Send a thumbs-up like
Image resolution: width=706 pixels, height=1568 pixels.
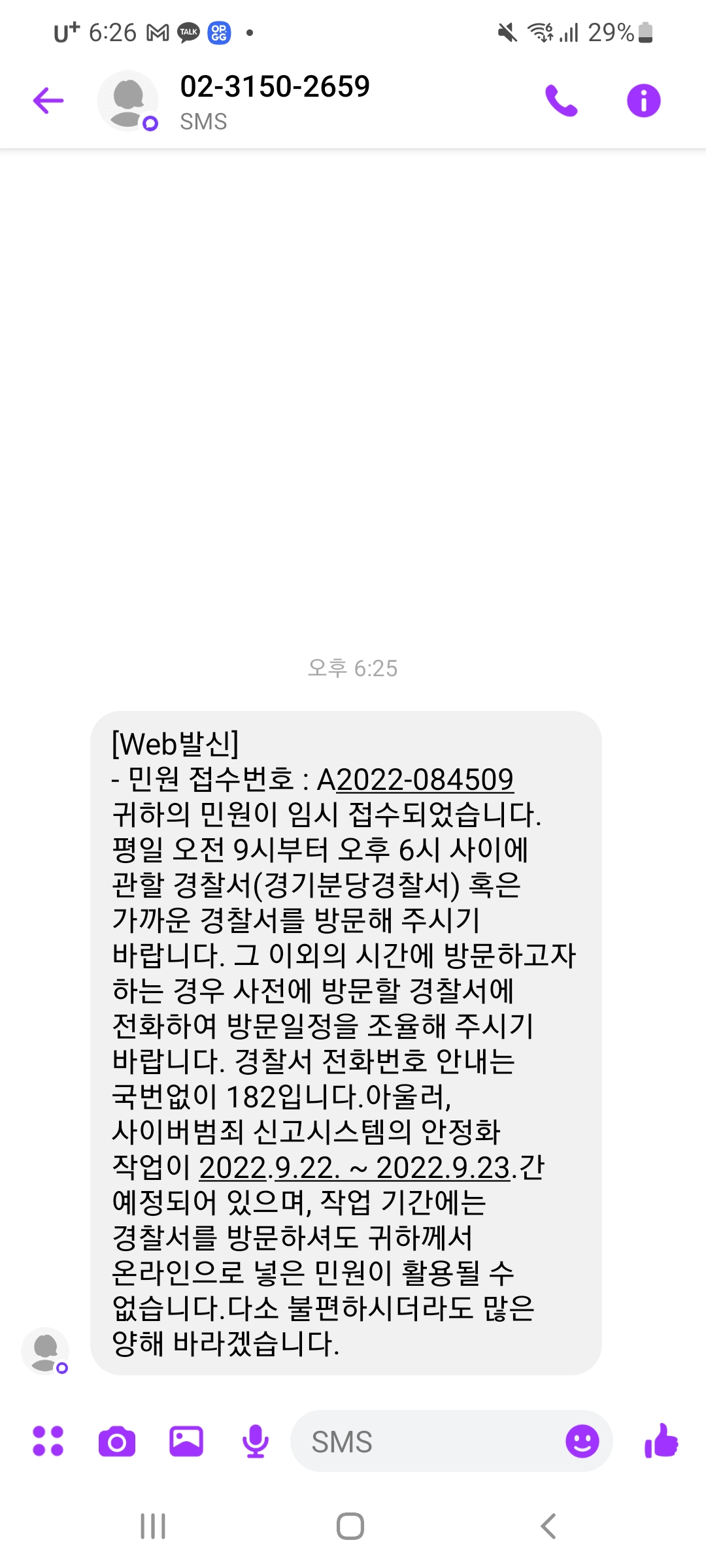(662, 1441)
